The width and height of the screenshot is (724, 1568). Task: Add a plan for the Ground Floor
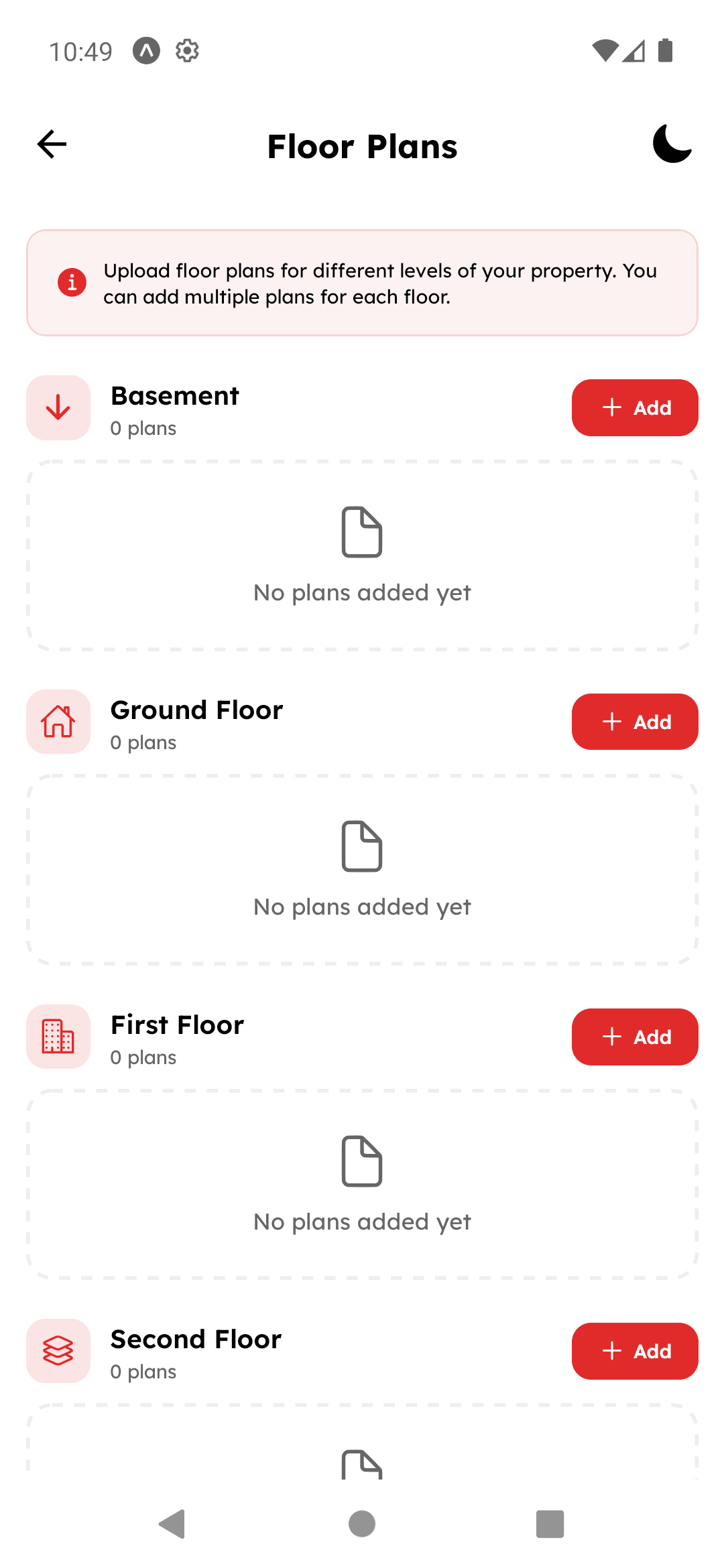click(x=634, y=722)
